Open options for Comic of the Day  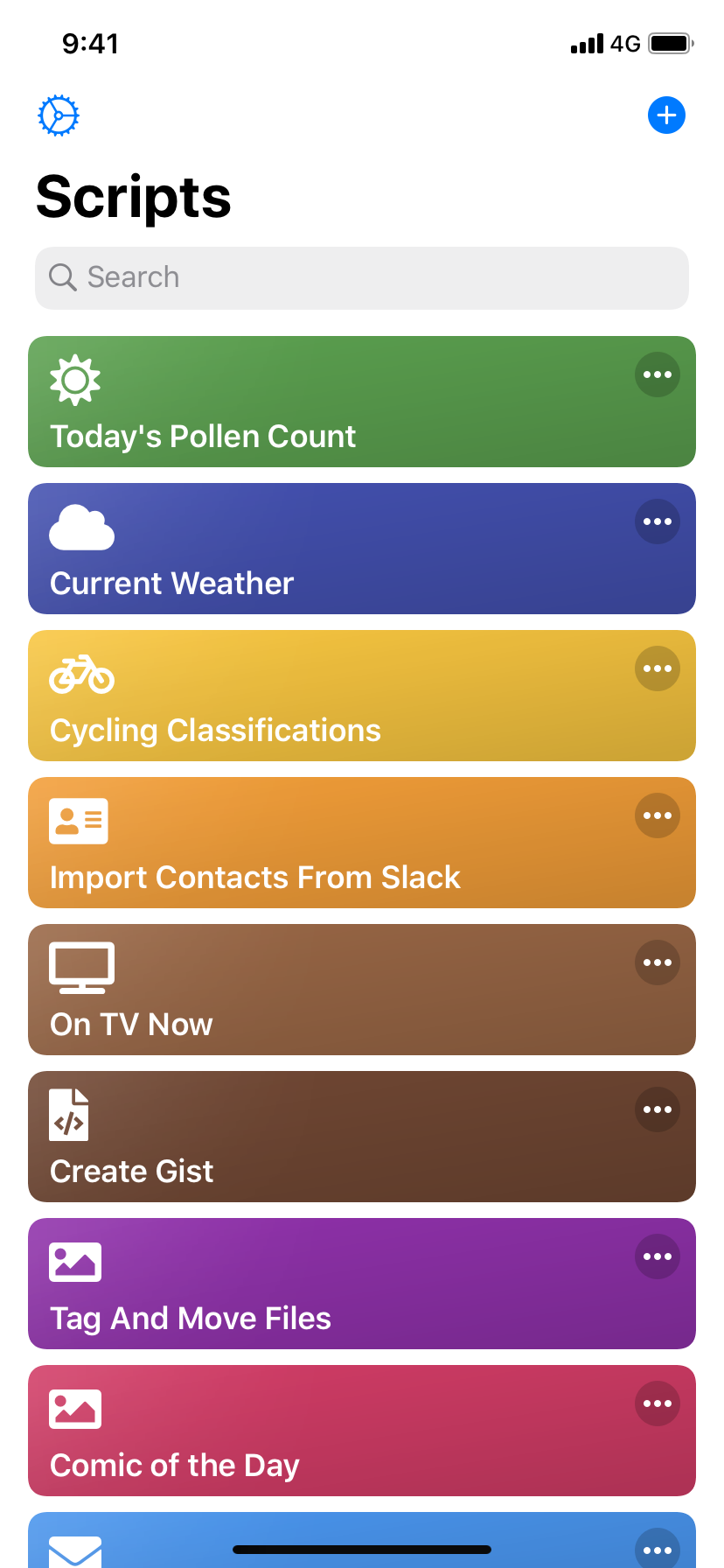click(x=658, y=1404)
